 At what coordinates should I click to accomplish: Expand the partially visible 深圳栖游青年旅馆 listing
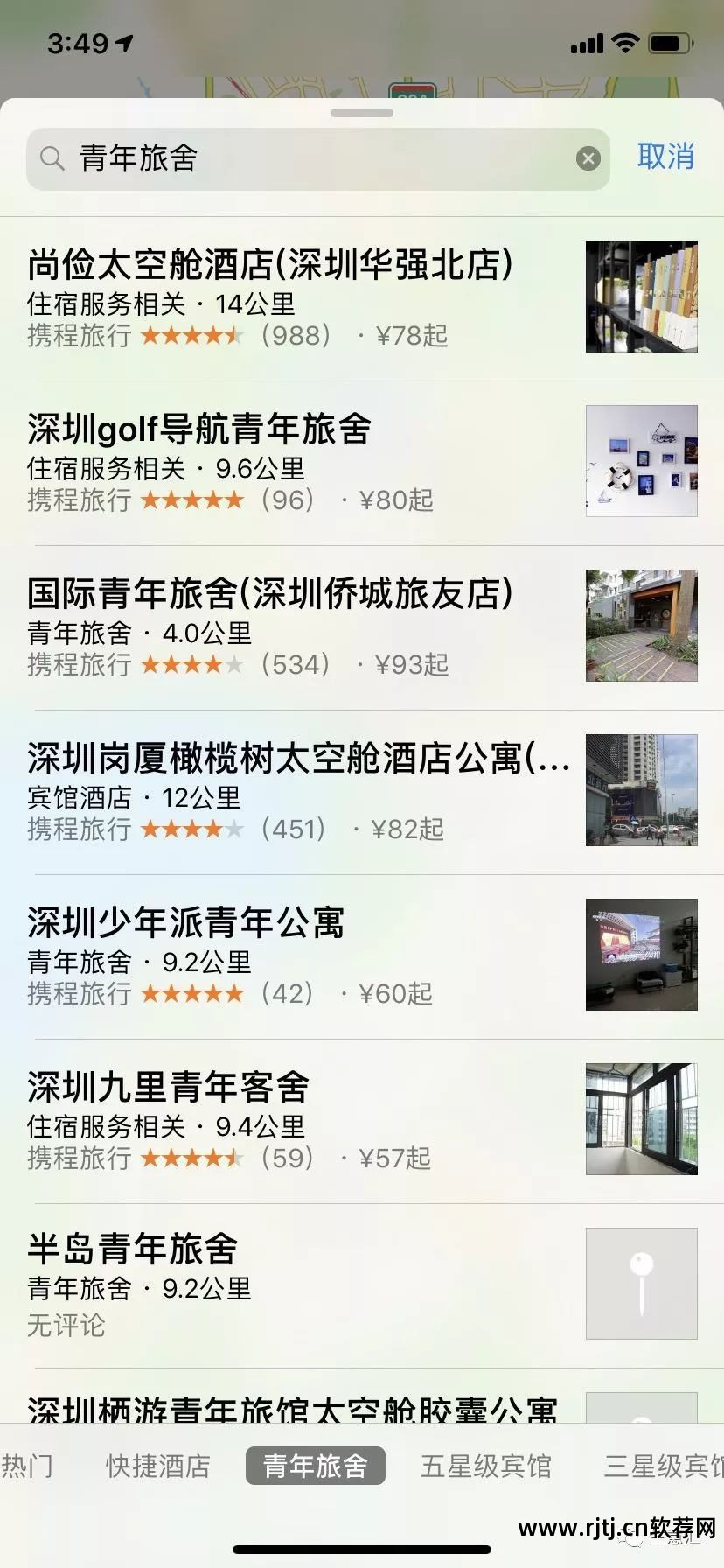(x=289, y=1406)
